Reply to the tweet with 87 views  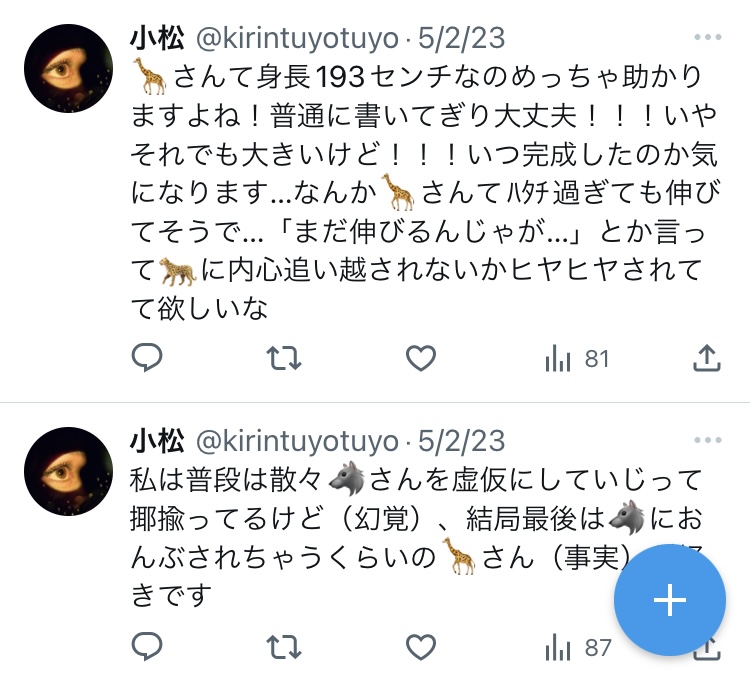click(x=147, y=646)
